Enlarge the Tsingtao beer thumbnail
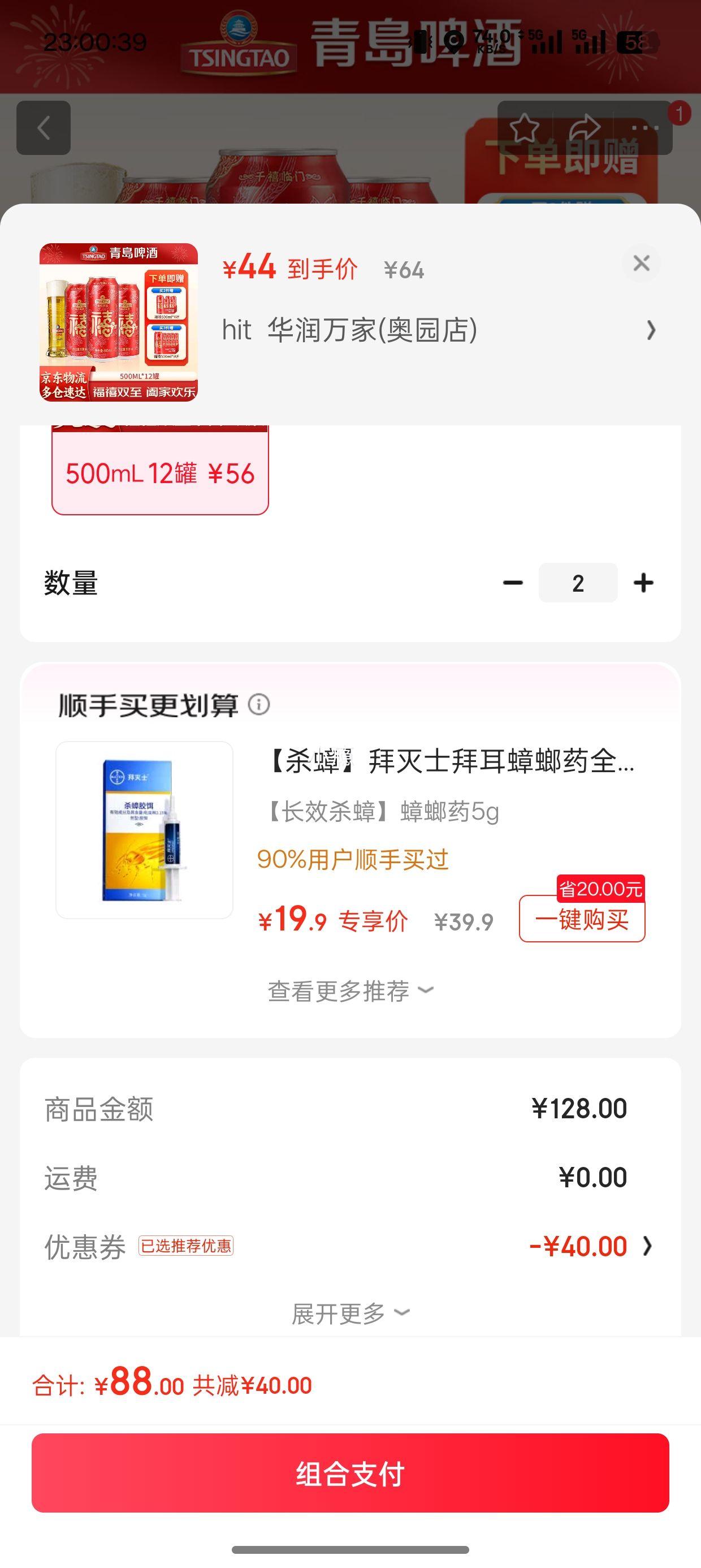 pyautogui.click(x=119, y=322)
